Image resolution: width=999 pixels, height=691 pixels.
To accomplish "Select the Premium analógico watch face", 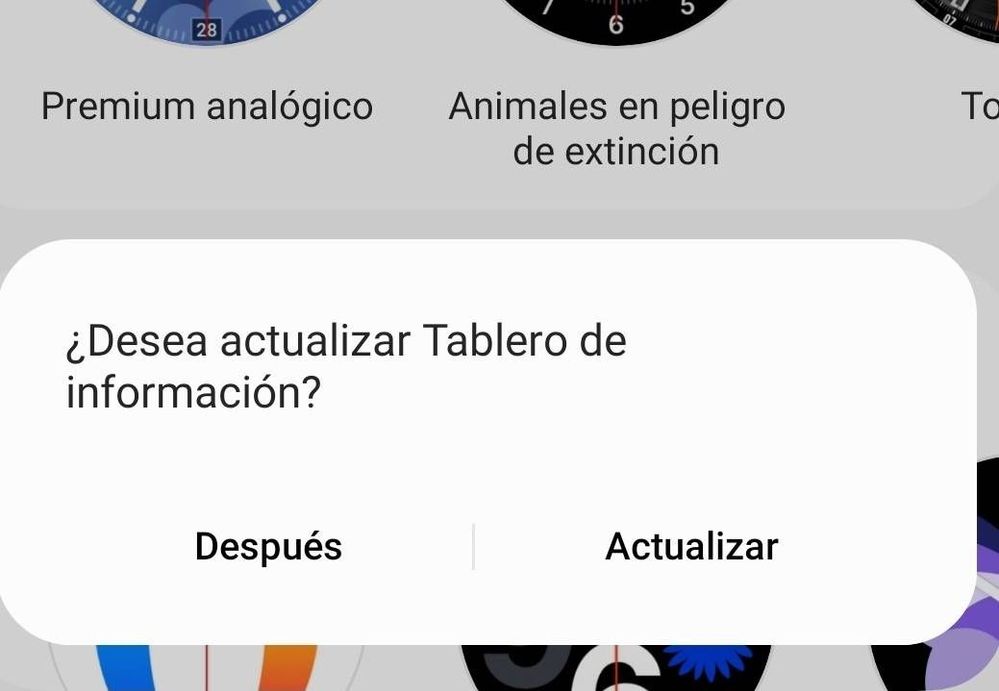I will click(x=207, y=105).
